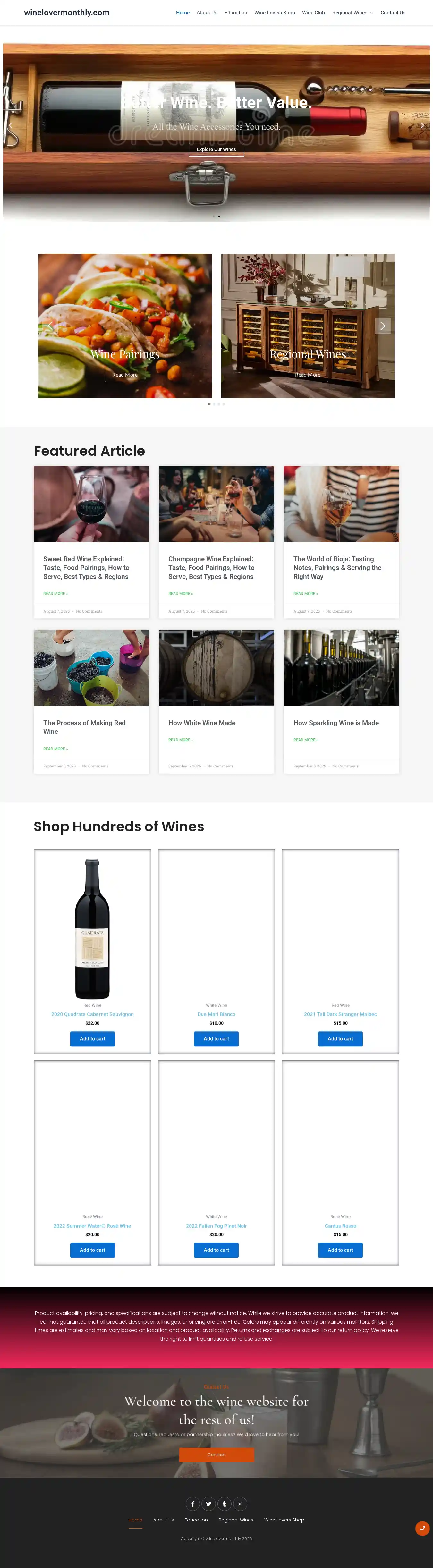Read more on The World of Rioja
This screenshot has height=1568, width=433.
click(305, 593)
